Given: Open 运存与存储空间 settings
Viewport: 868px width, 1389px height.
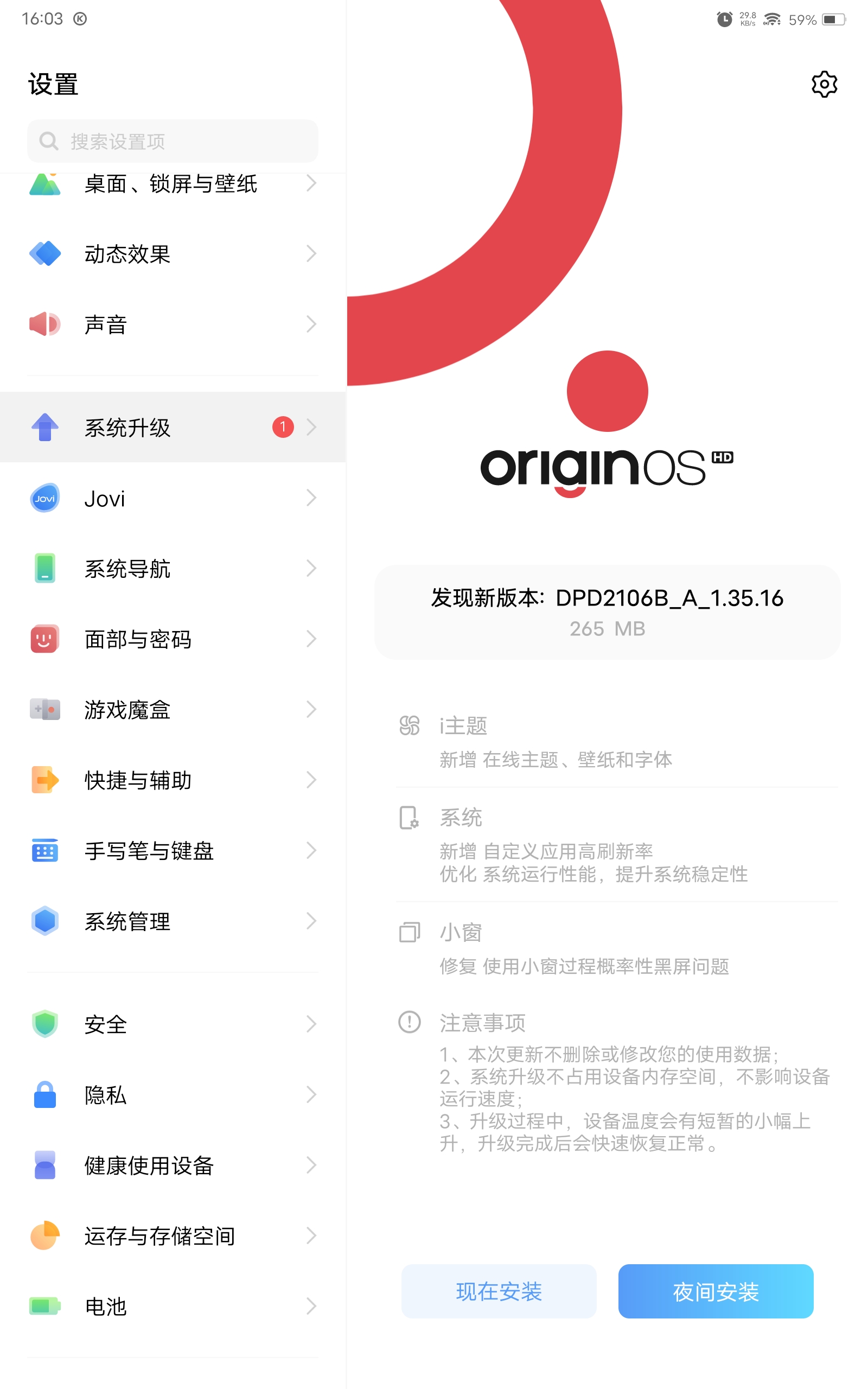Looking at the screenshot, I should point(172,1236).
